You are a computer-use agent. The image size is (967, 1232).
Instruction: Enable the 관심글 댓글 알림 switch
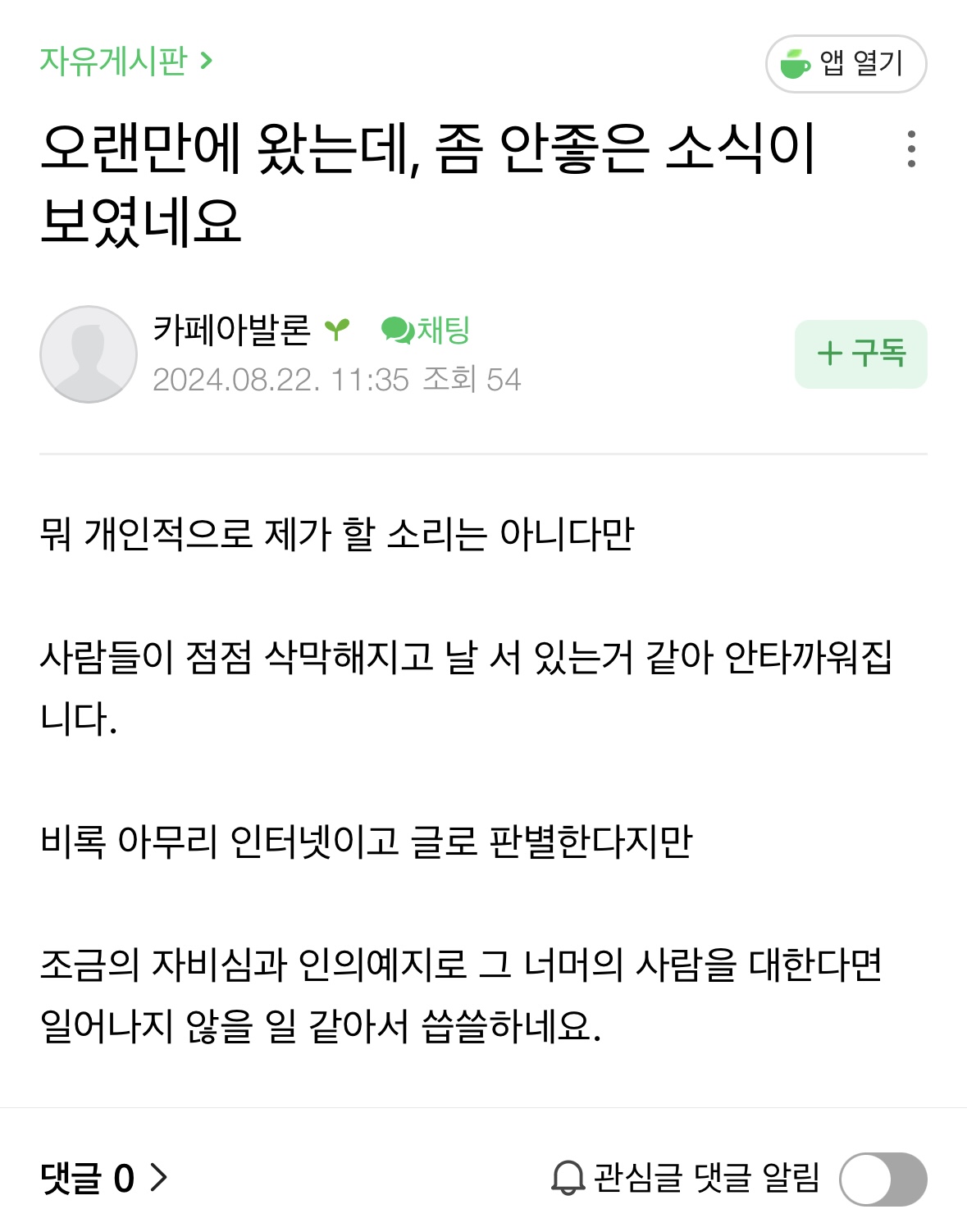(883, 1179)
